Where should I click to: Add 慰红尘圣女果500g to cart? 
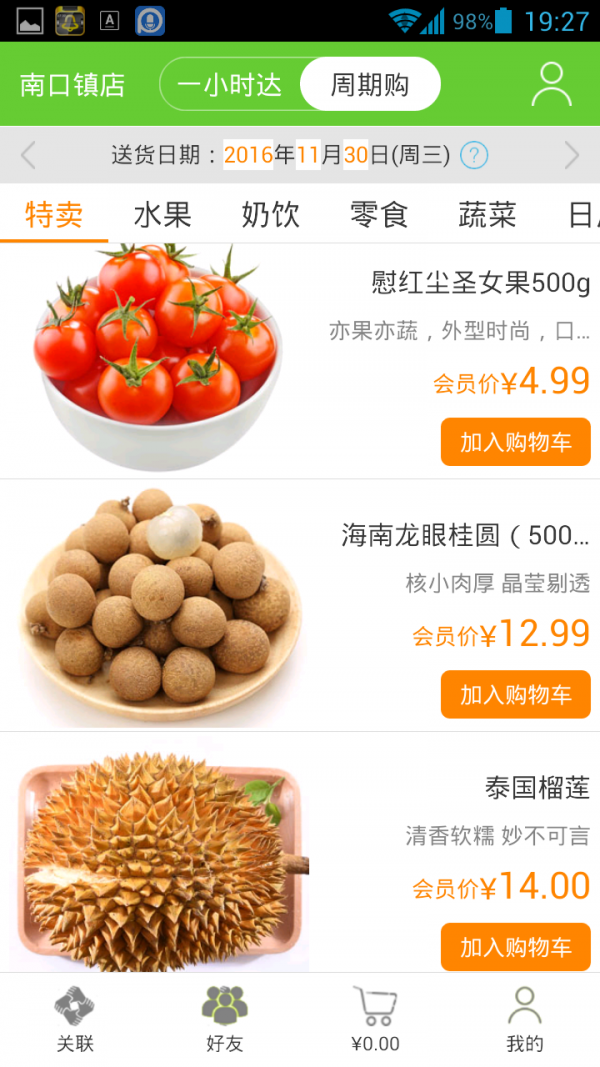click(x=515, y=442)
